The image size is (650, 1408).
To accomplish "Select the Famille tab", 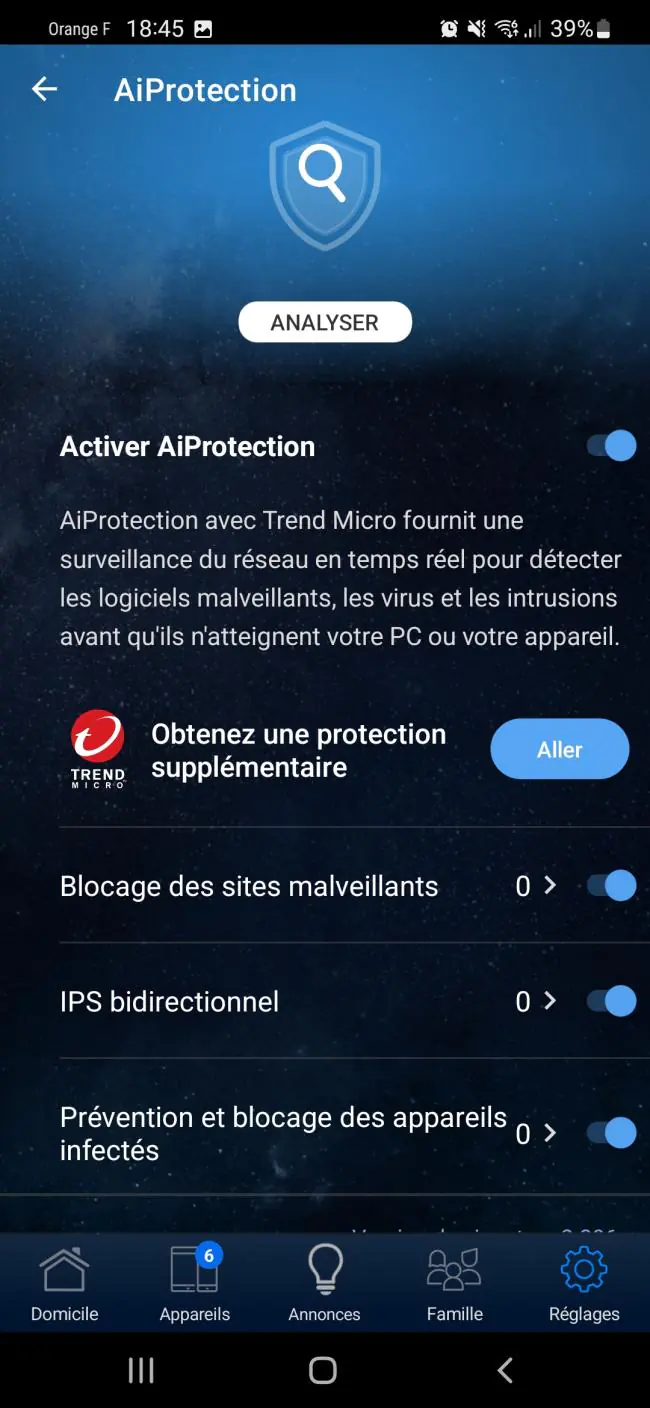I will pos(455,1284).
